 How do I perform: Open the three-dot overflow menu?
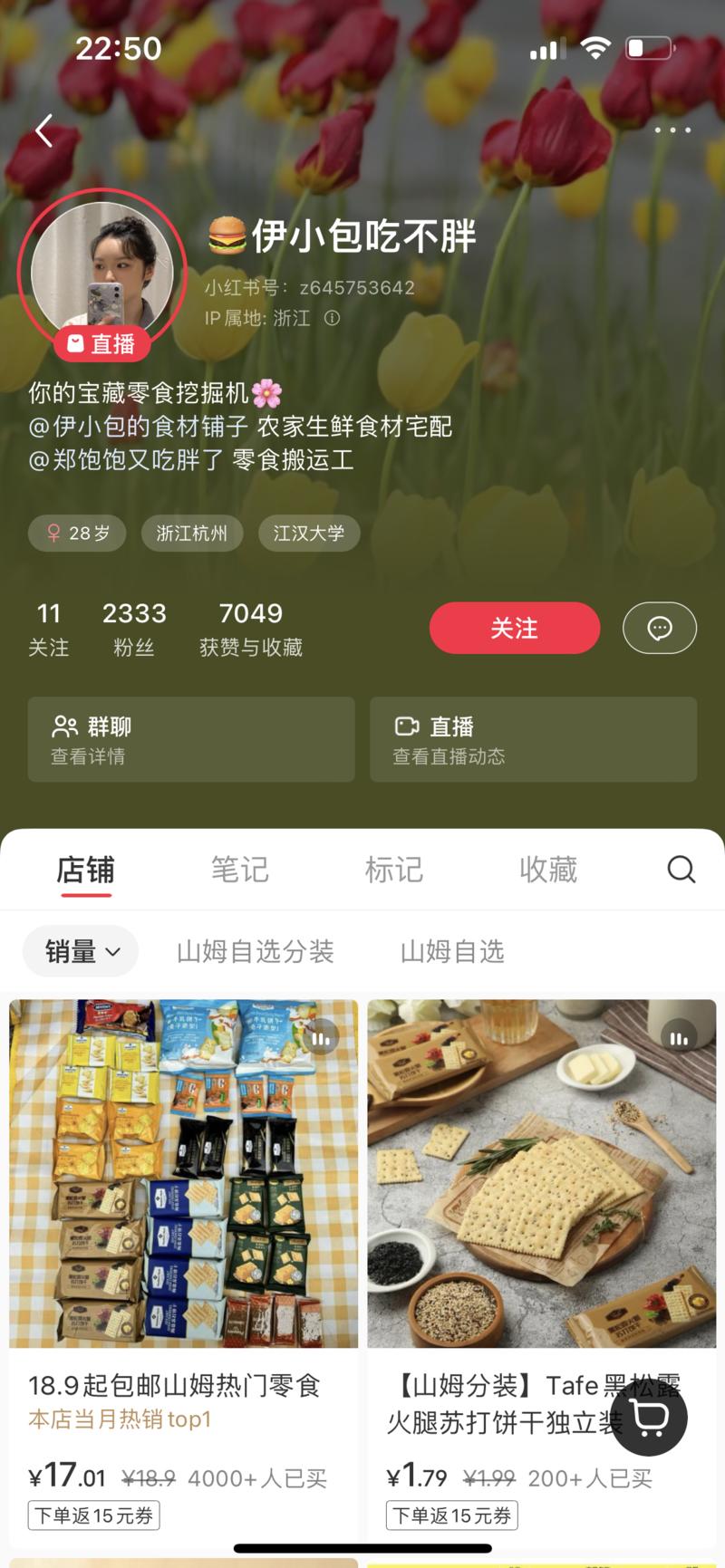pyautogui.click(x=672, y=130)
